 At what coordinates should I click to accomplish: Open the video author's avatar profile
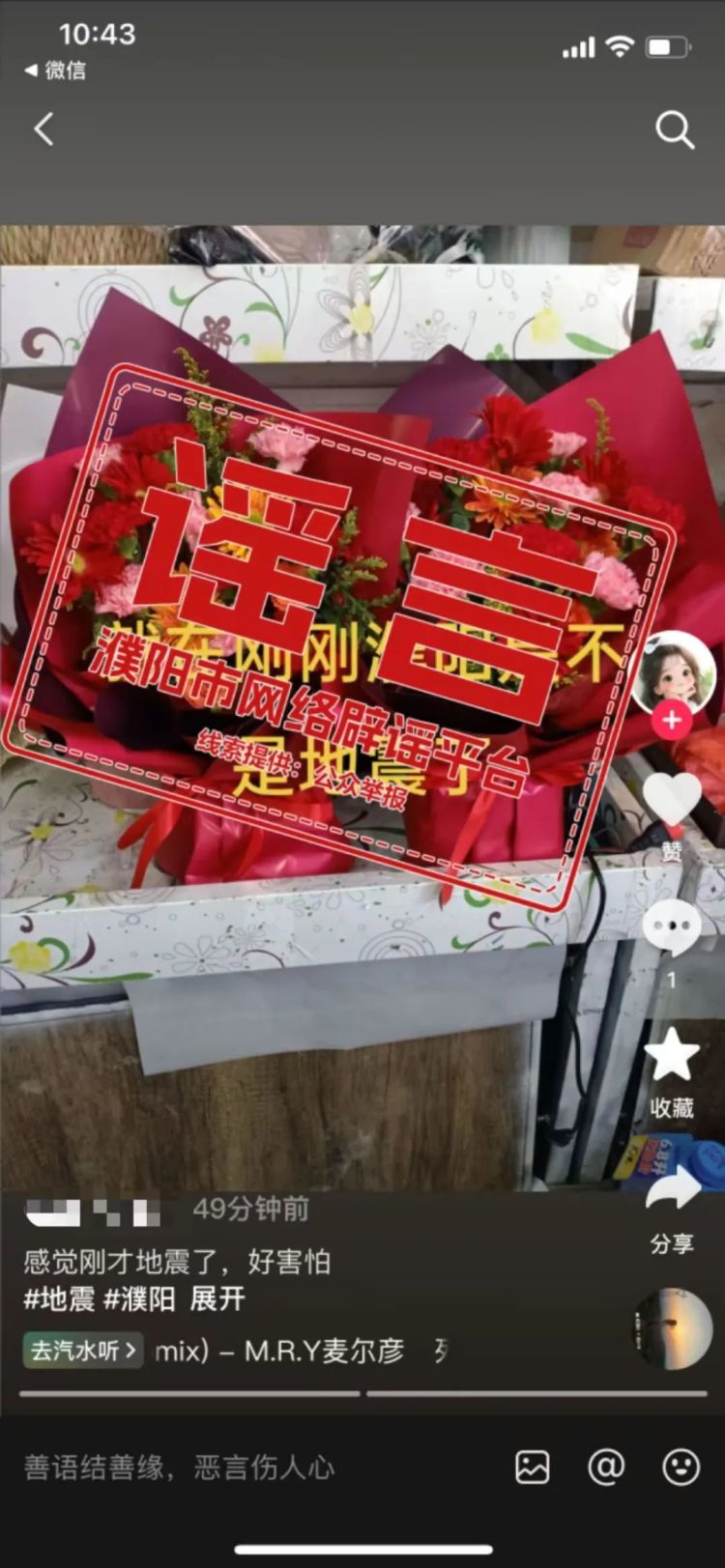pyautogui.click(x=676, y=673)
